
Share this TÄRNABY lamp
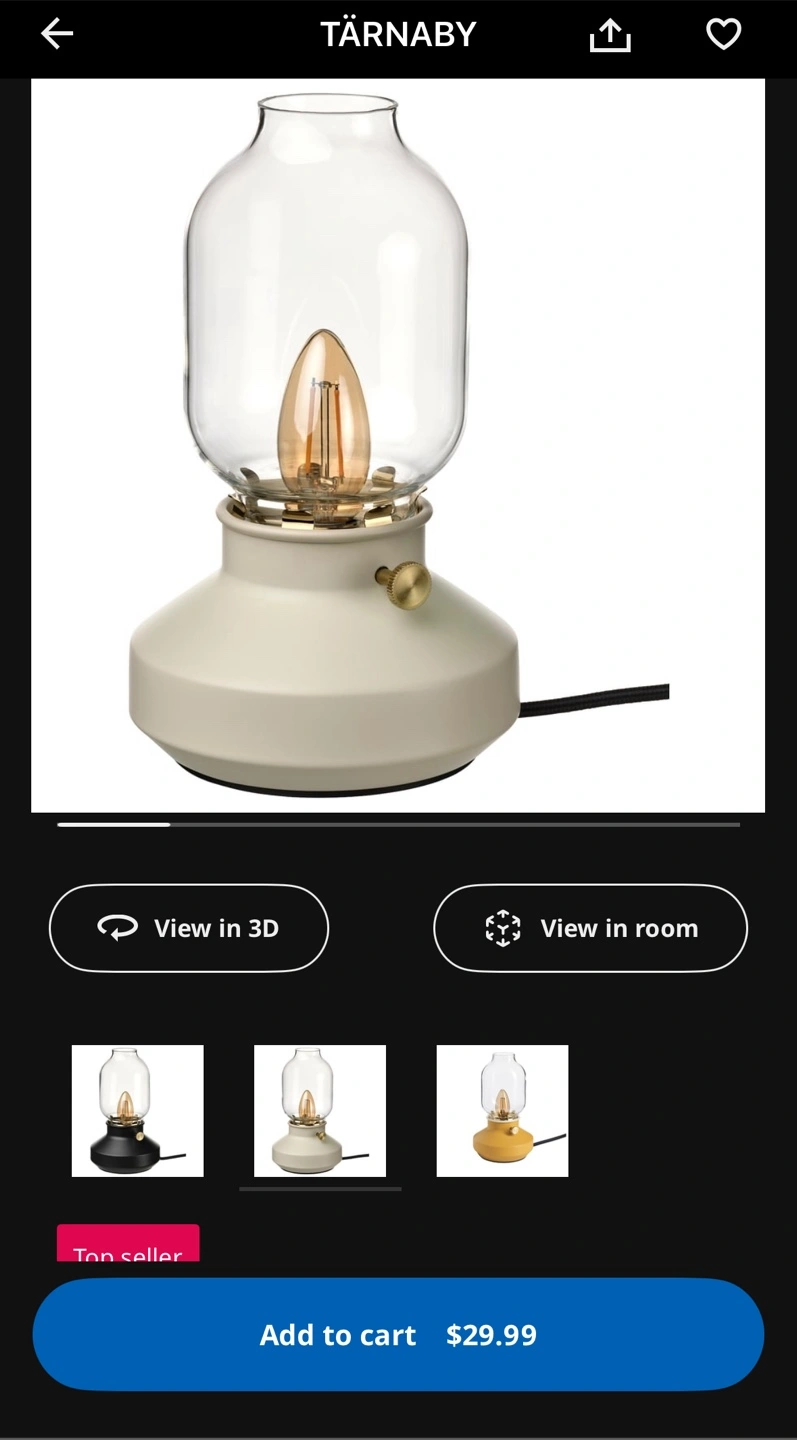click(610, 35)
